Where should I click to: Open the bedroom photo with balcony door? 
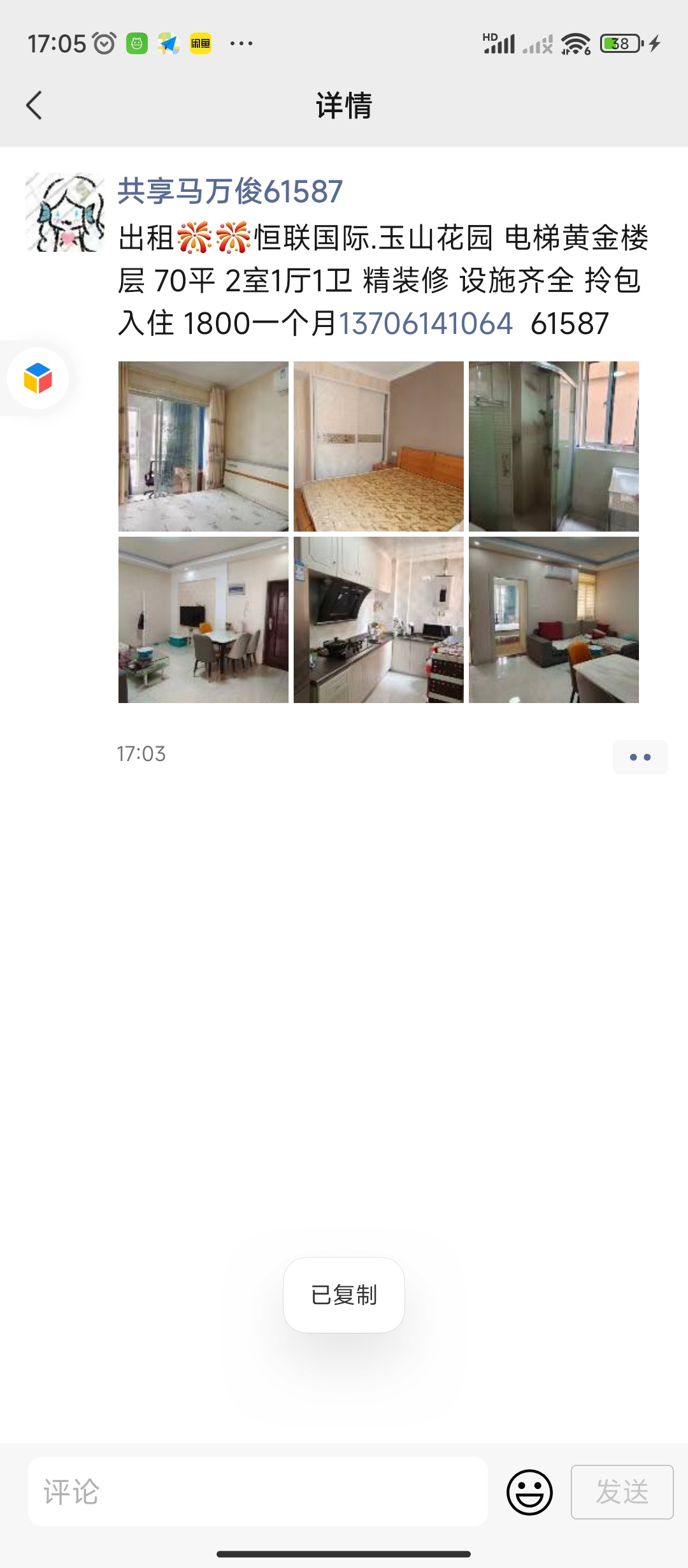coord(203,446)
